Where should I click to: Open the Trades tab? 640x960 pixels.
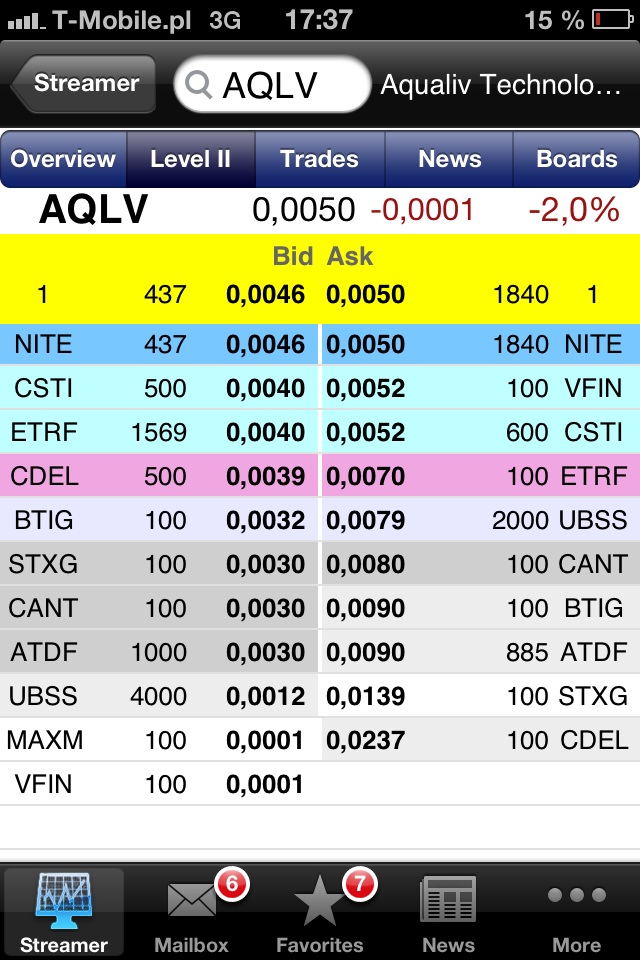tap(319, 159)
